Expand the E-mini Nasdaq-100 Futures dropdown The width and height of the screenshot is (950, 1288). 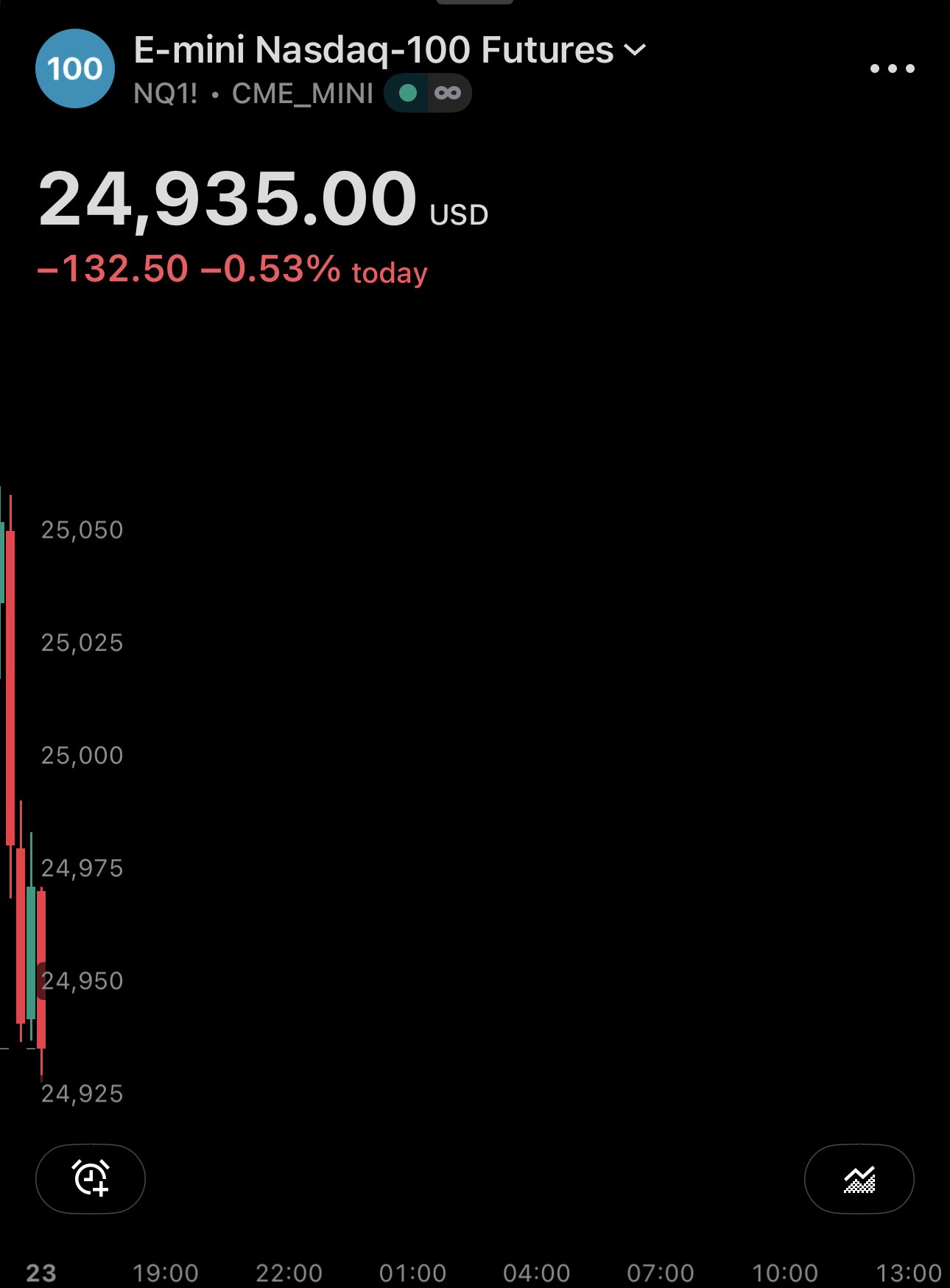coord(634,49)
